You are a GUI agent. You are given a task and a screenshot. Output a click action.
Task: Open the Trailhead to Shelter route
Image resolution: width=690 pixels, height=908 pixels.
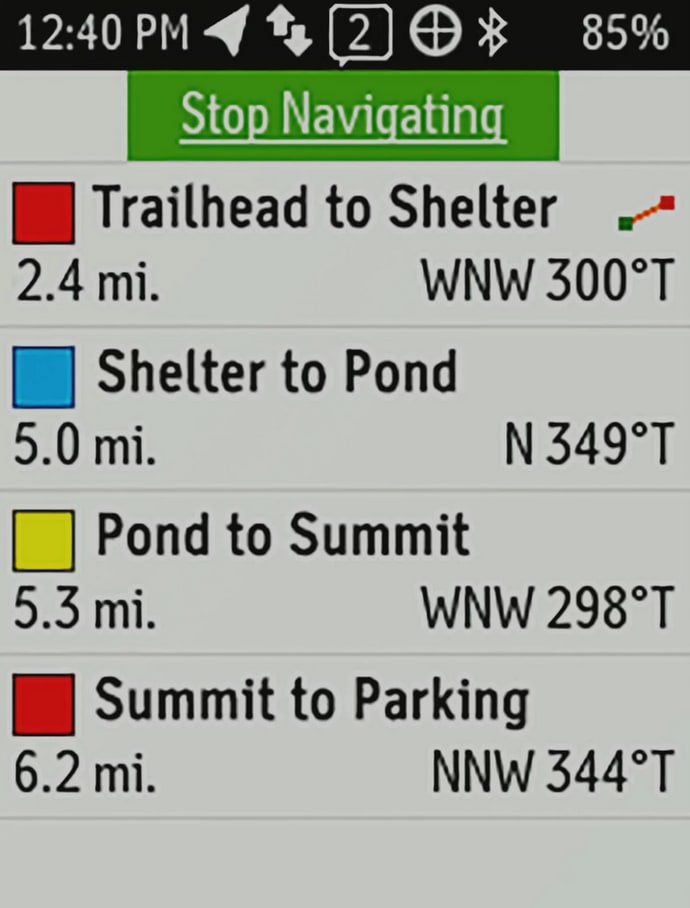(x=345, y=244)
